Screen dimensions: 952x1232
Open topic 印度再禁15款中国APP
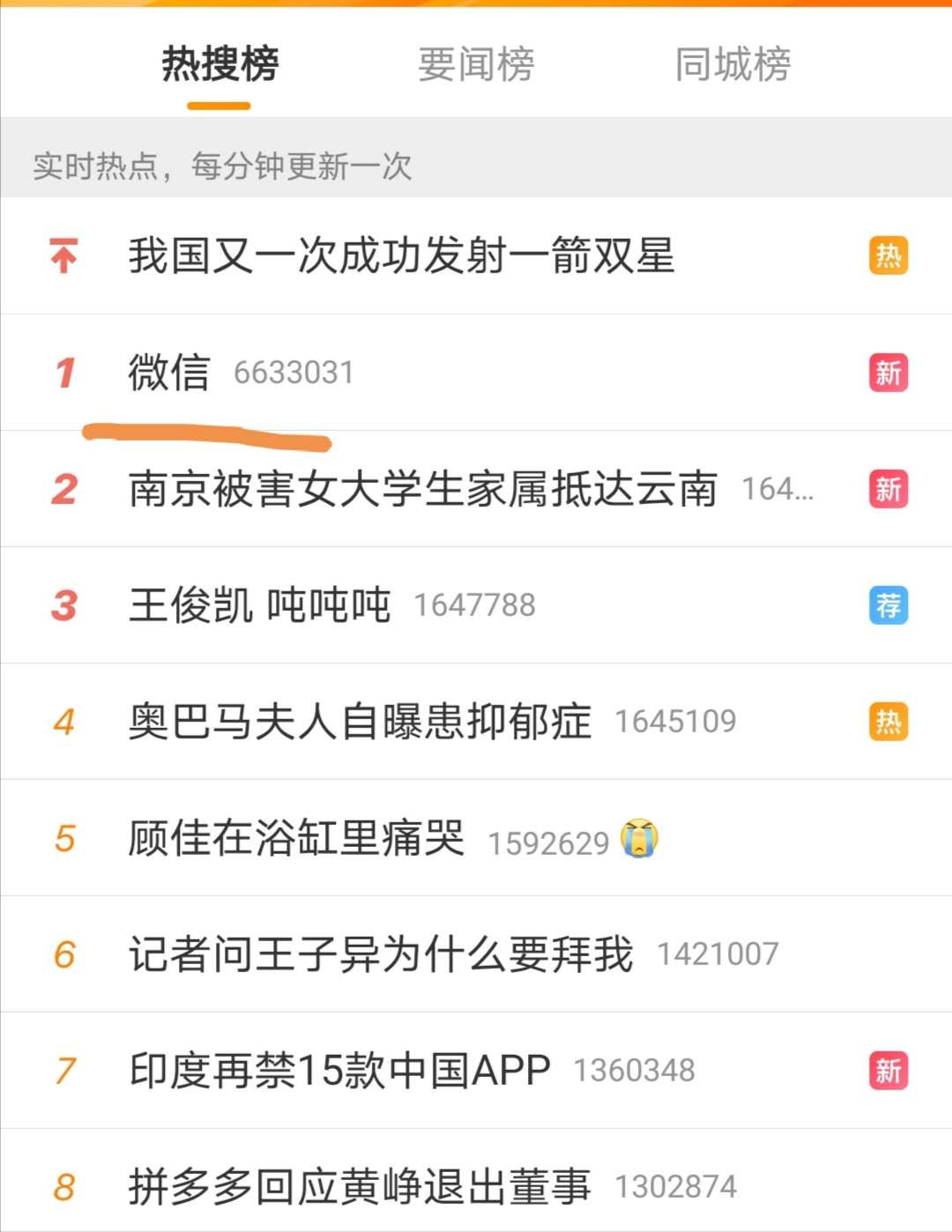tap(339, 1071)
